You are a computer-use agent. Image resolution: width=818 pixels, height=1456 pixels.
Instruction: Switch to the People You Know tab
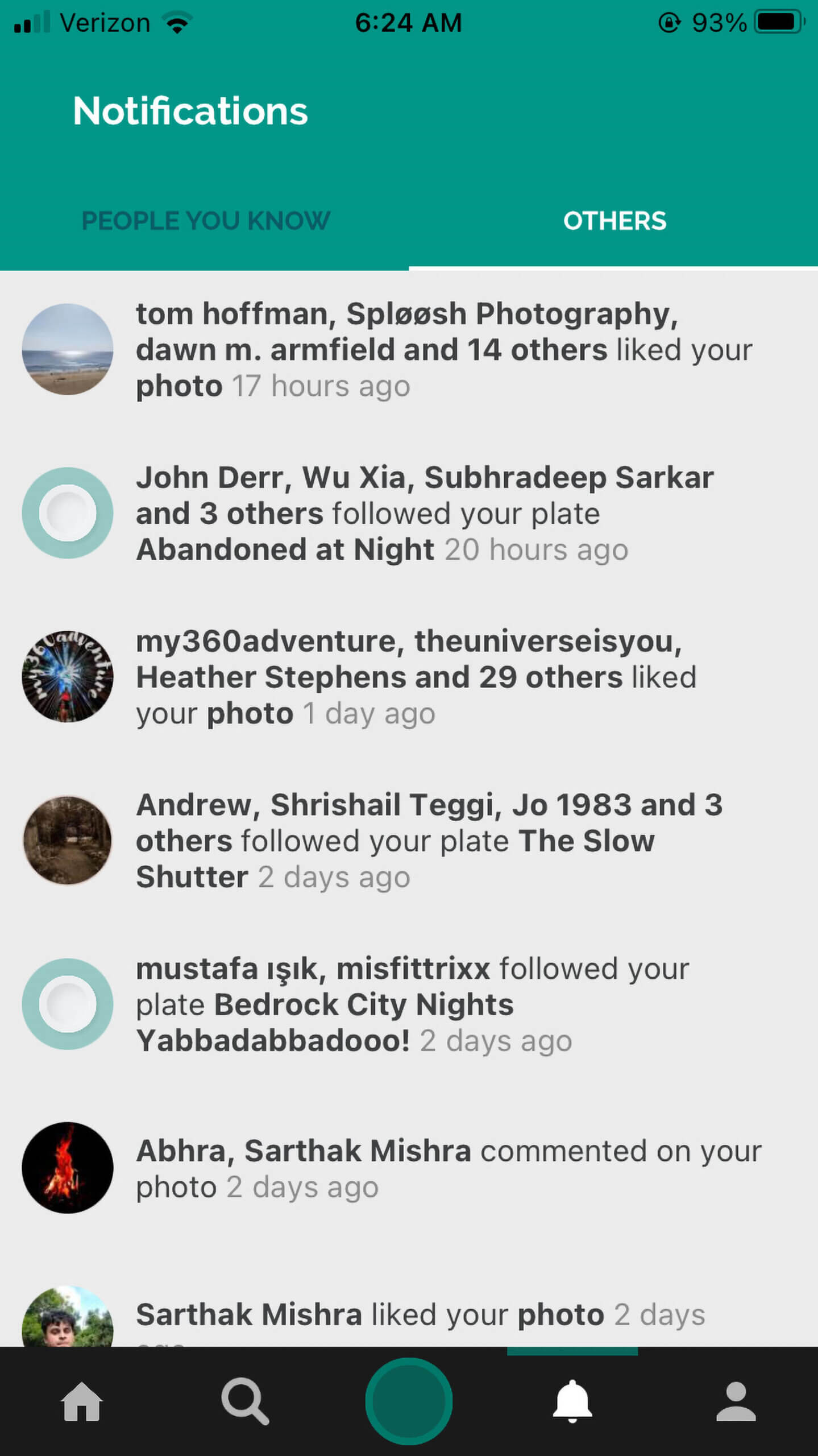point(205,221)
